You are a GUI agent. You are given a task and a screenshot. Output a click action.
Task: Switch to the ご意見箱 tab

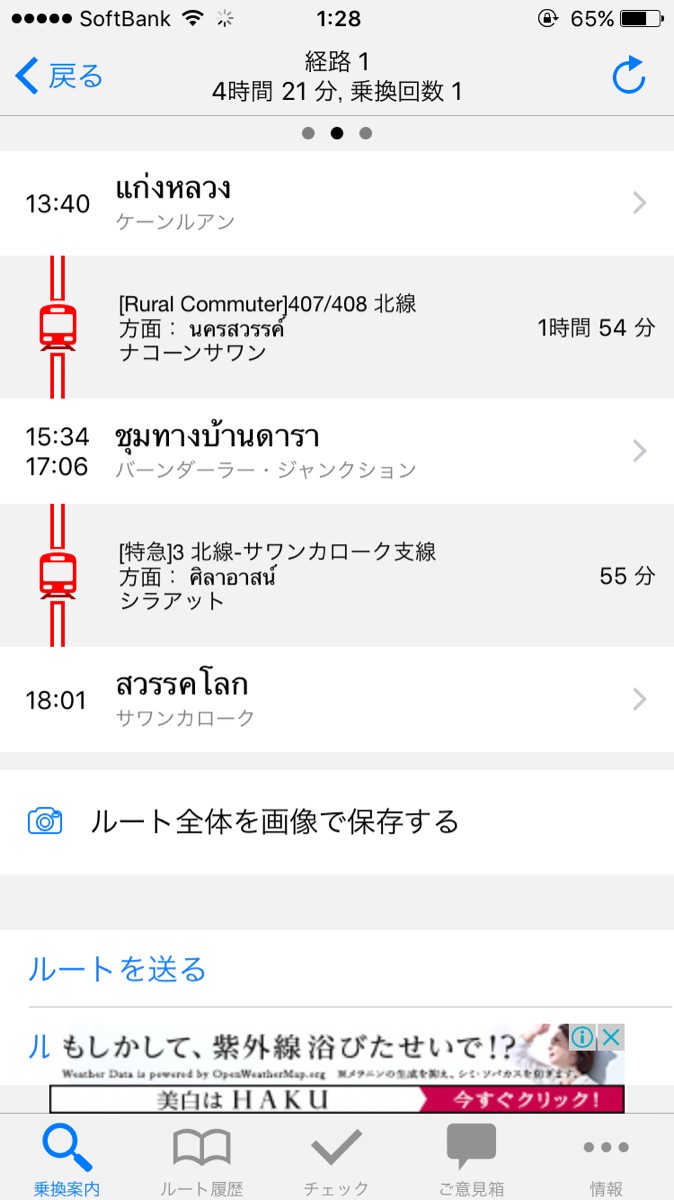(x=471, y=1160)
